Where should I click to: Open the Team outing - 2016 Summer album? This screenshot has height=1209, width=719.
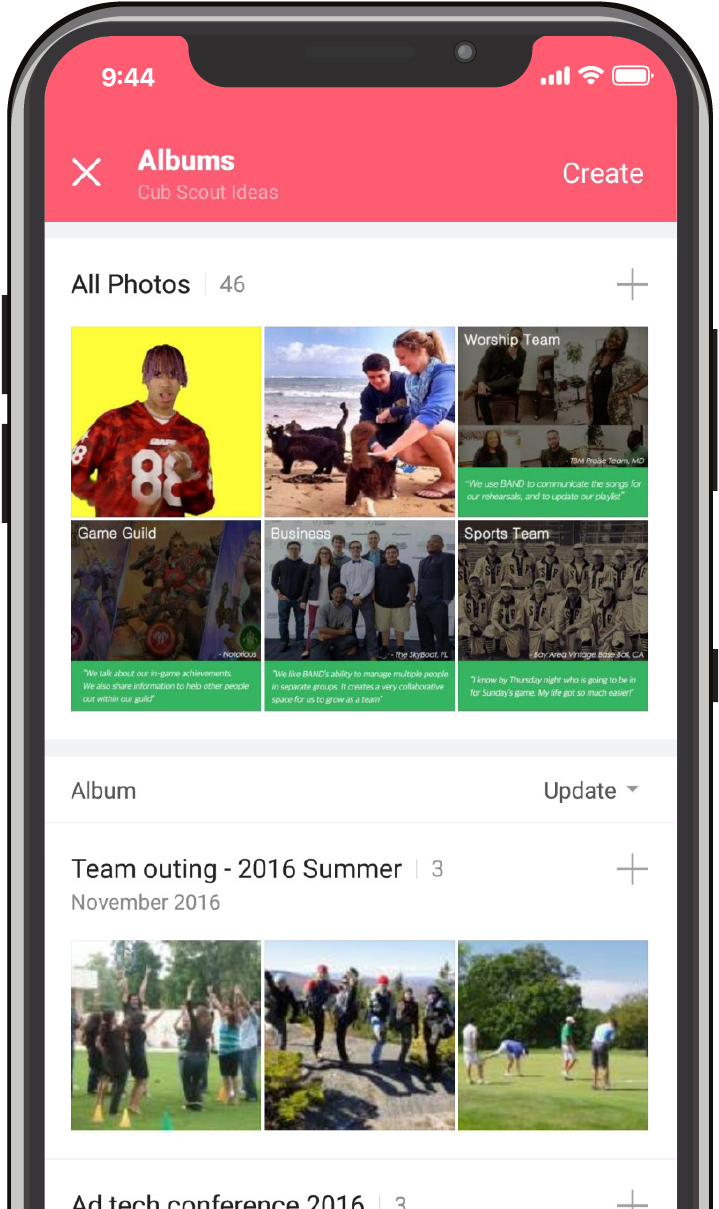click(x=237, y=869)
